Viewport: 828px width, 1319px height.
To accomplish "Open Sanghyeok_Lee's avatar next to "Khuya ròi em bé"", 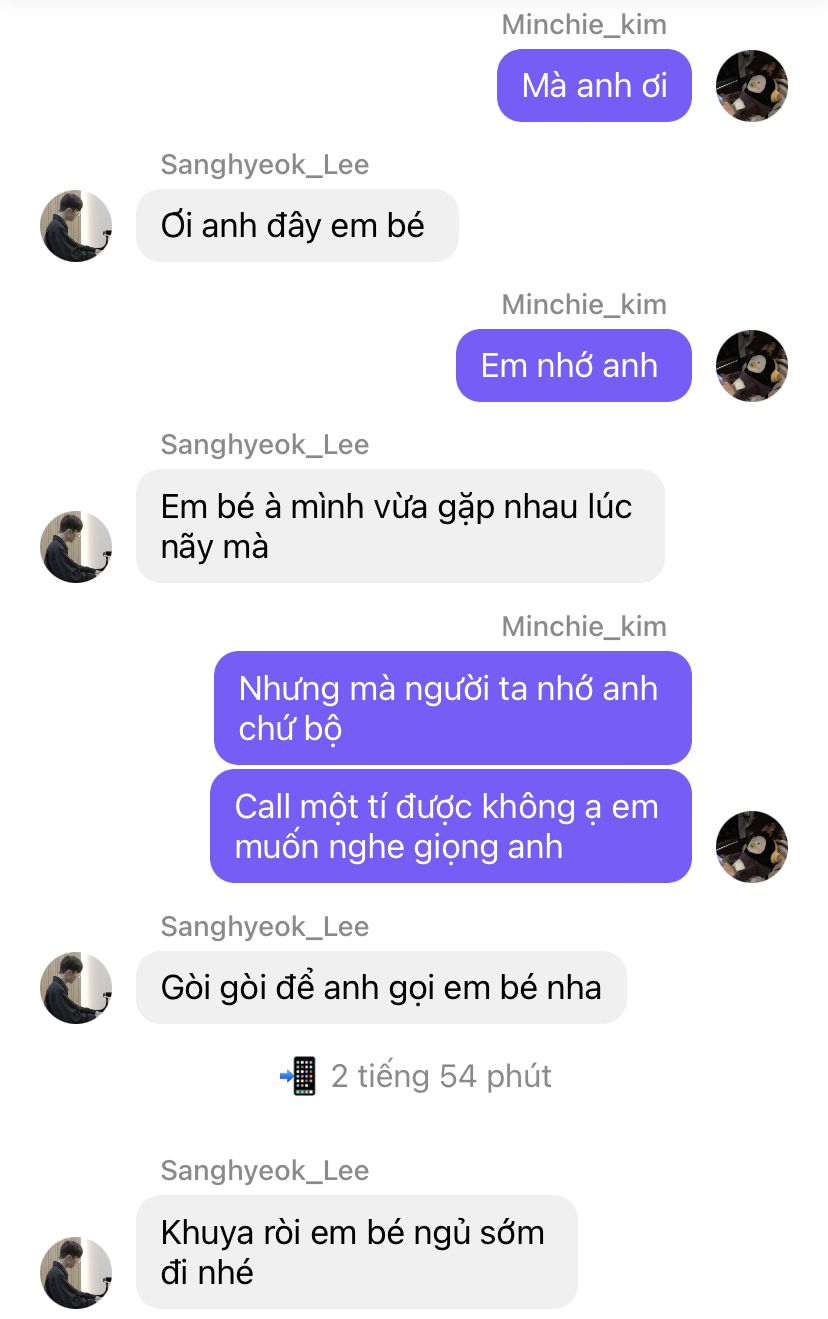I will click(x=76, y=1272).
